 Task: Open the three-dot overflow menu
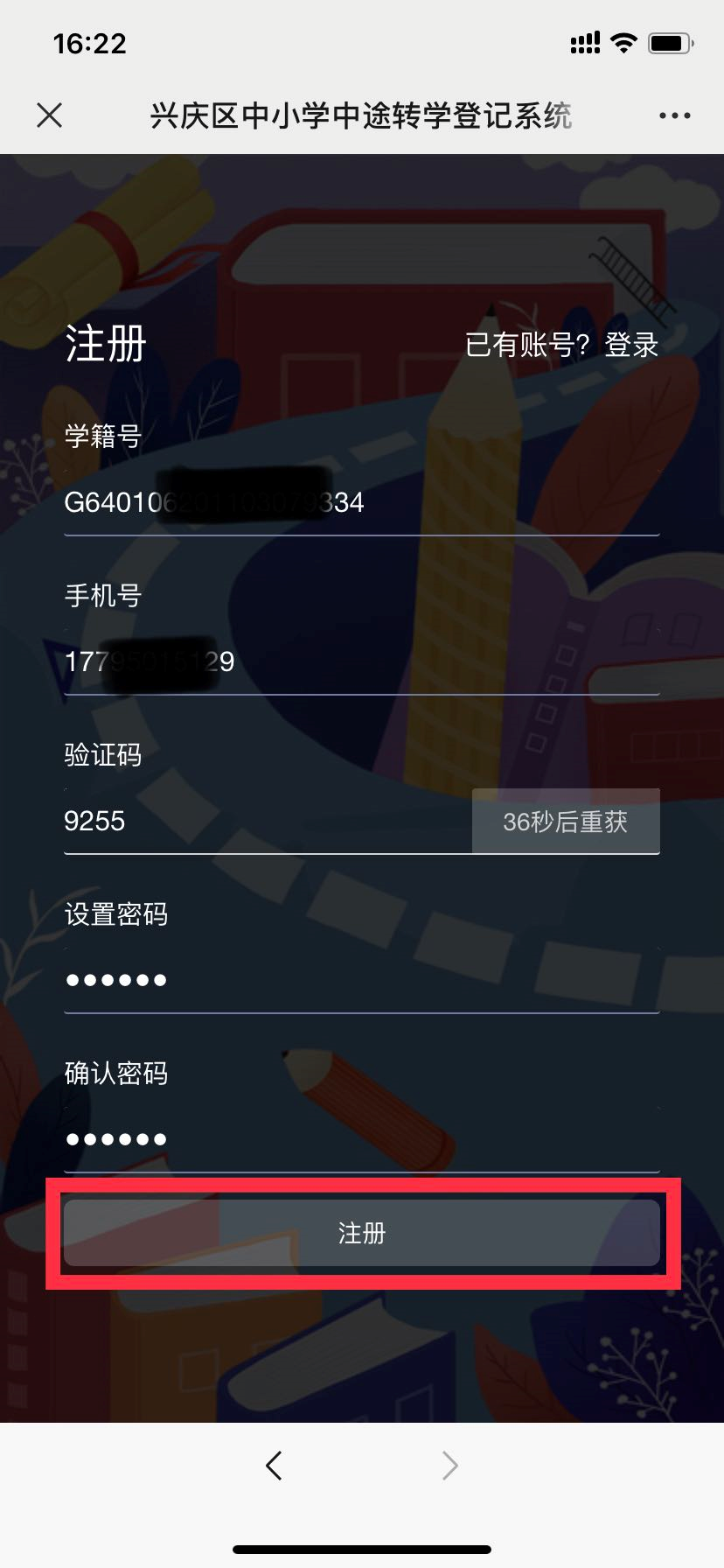pos(674,115)
